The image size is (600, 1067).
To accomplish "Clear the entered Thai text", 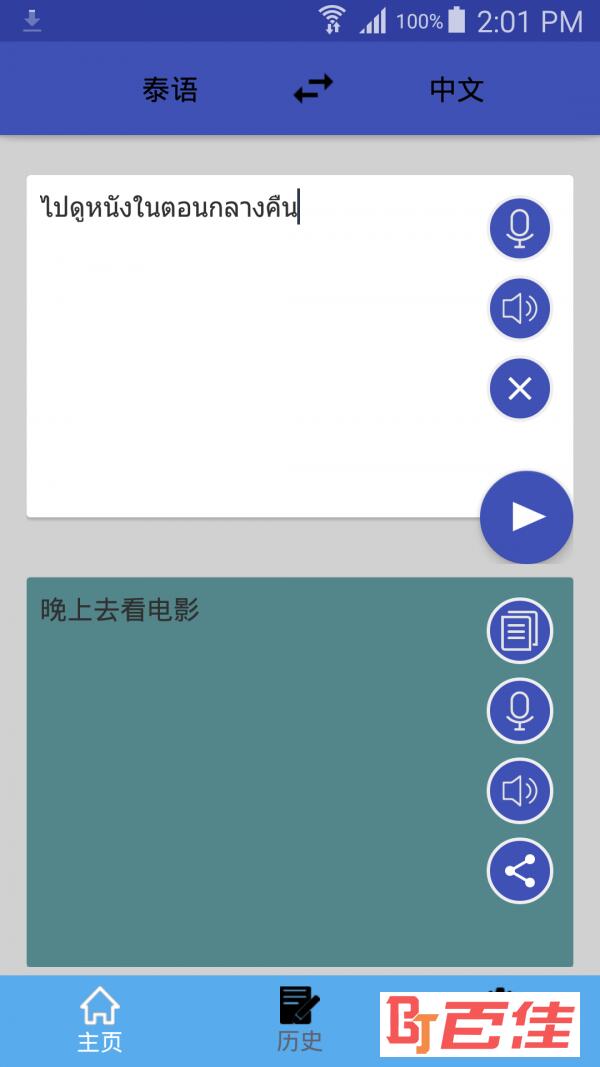I will (x=519, y=388).
